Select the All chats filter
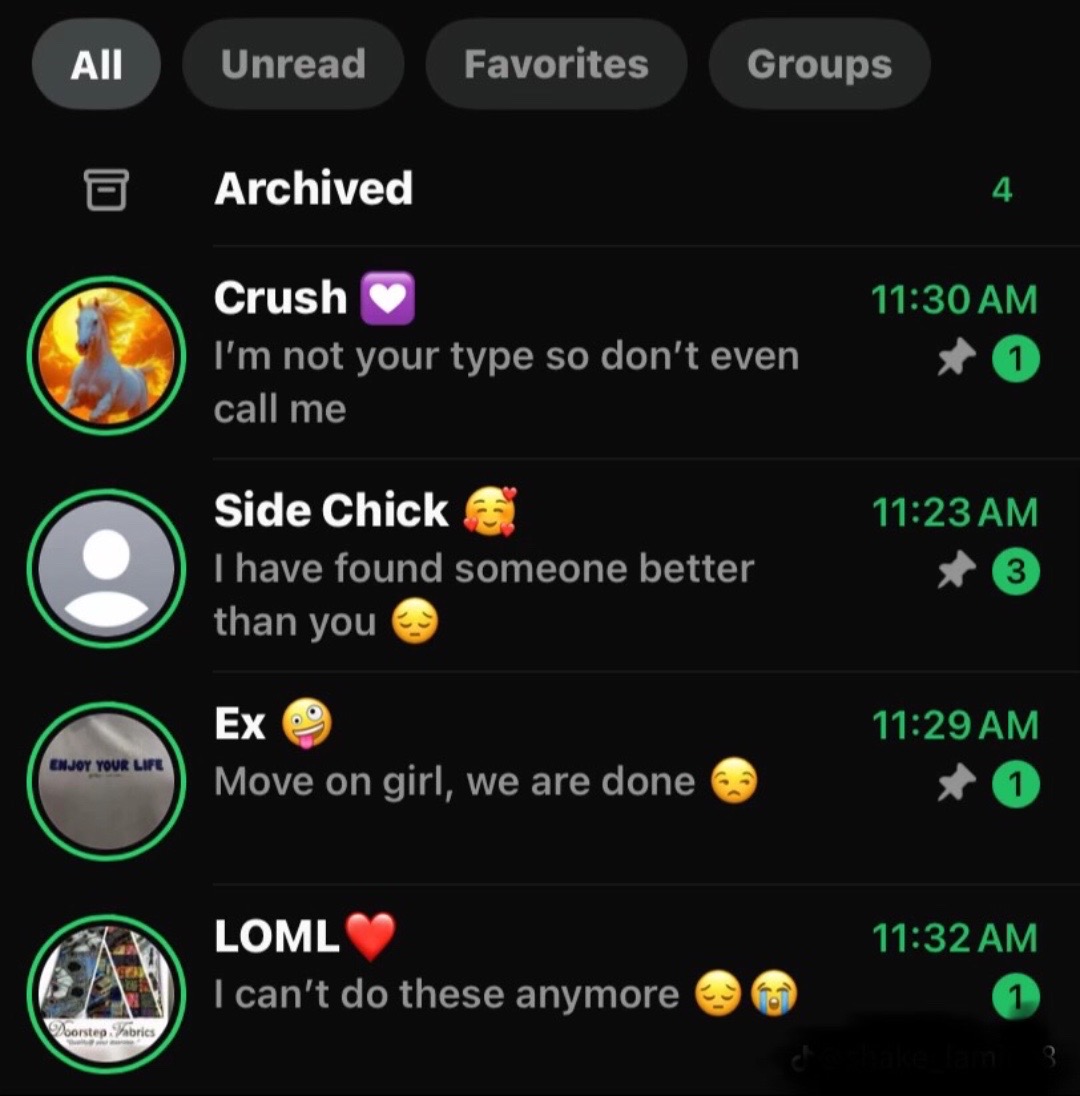 pyautogui.click(x=96, y=64)
